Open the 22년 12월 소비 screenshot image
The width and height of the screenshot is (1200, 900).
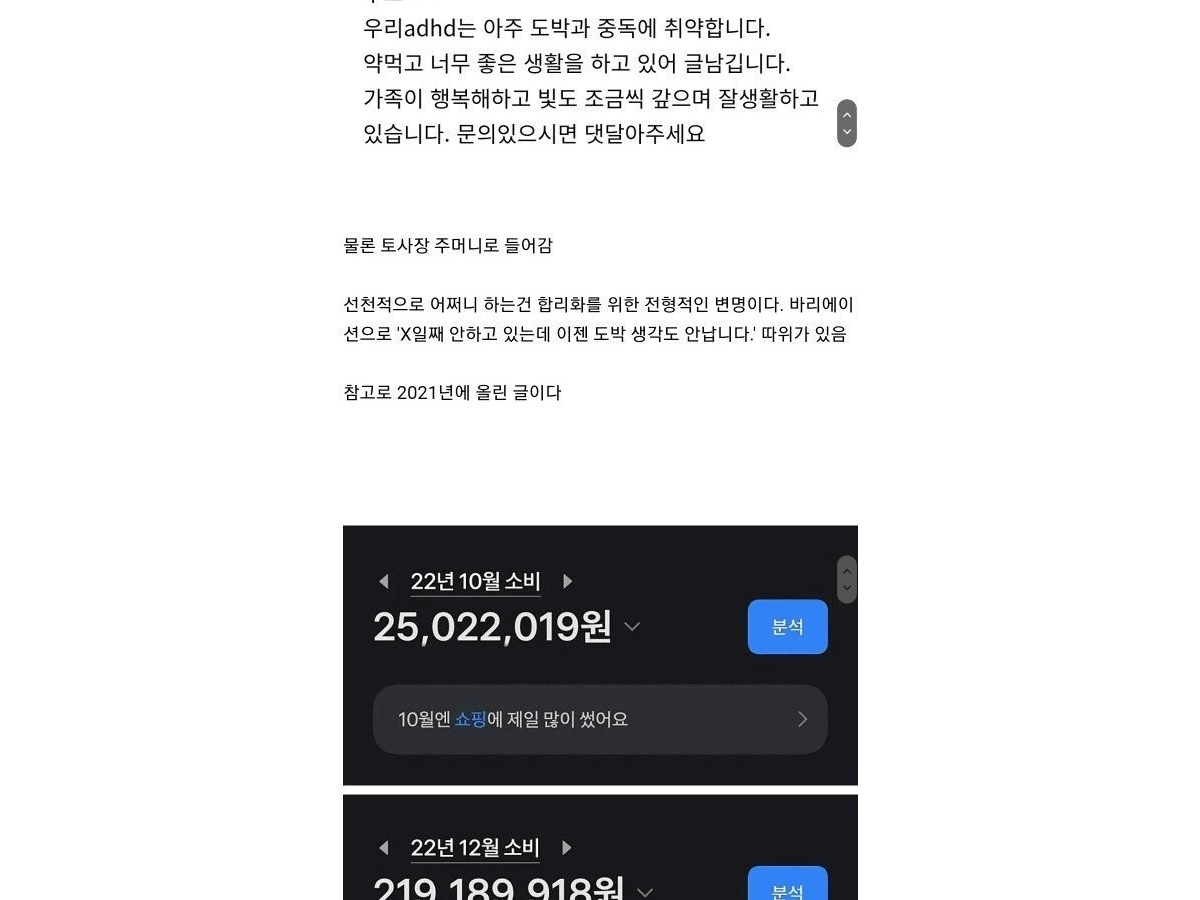click(x=600, y=847)
